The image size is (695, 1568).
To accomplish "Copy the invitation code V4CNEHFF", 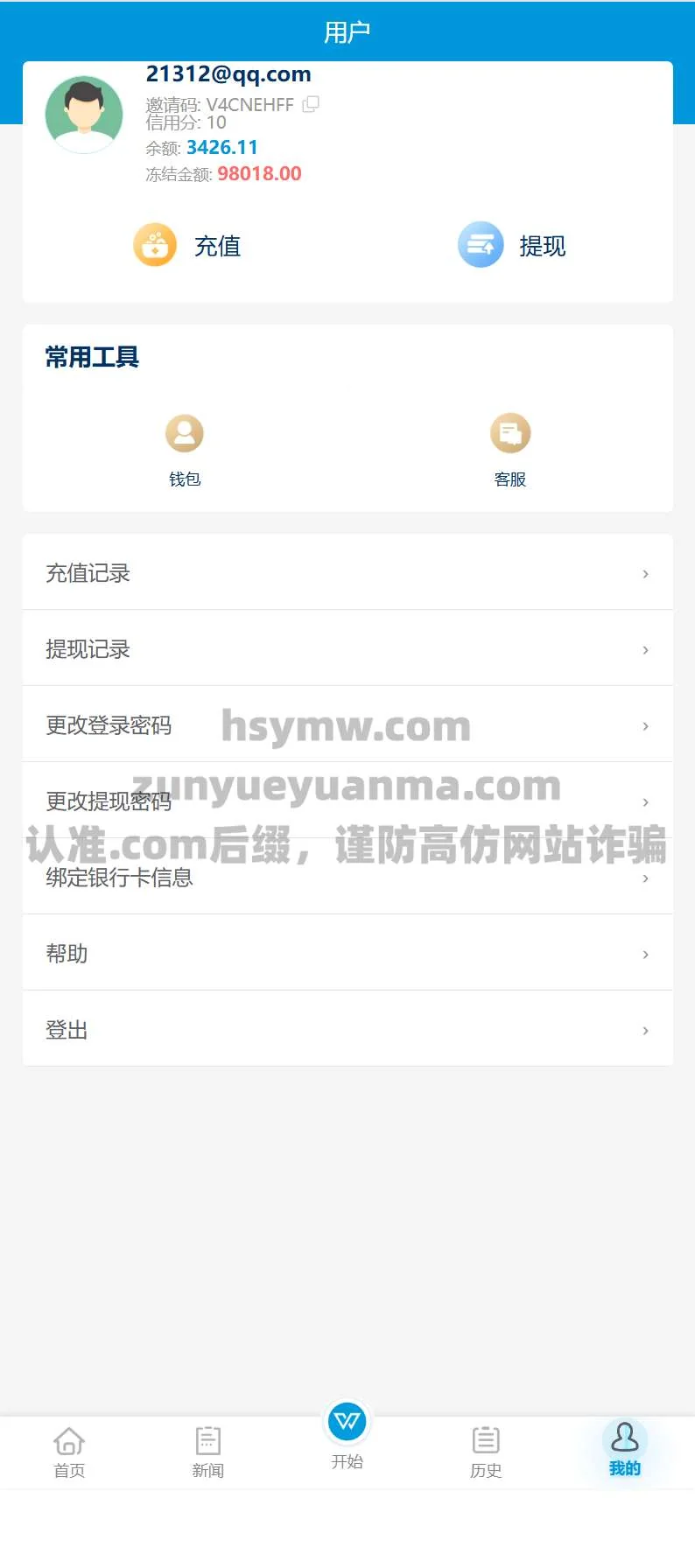I will [x=311, y=104].
